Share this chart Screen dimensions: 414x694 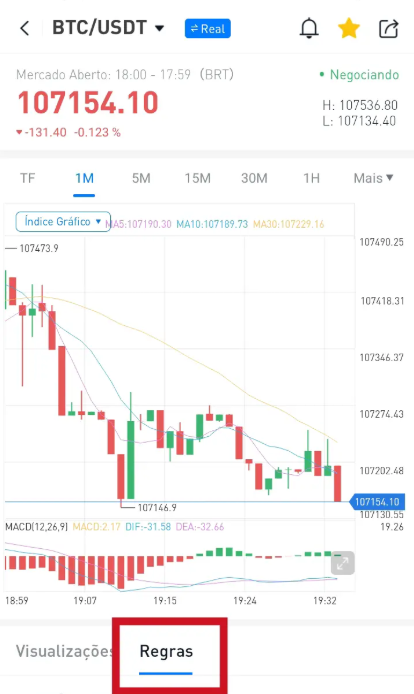coord(388,29)
